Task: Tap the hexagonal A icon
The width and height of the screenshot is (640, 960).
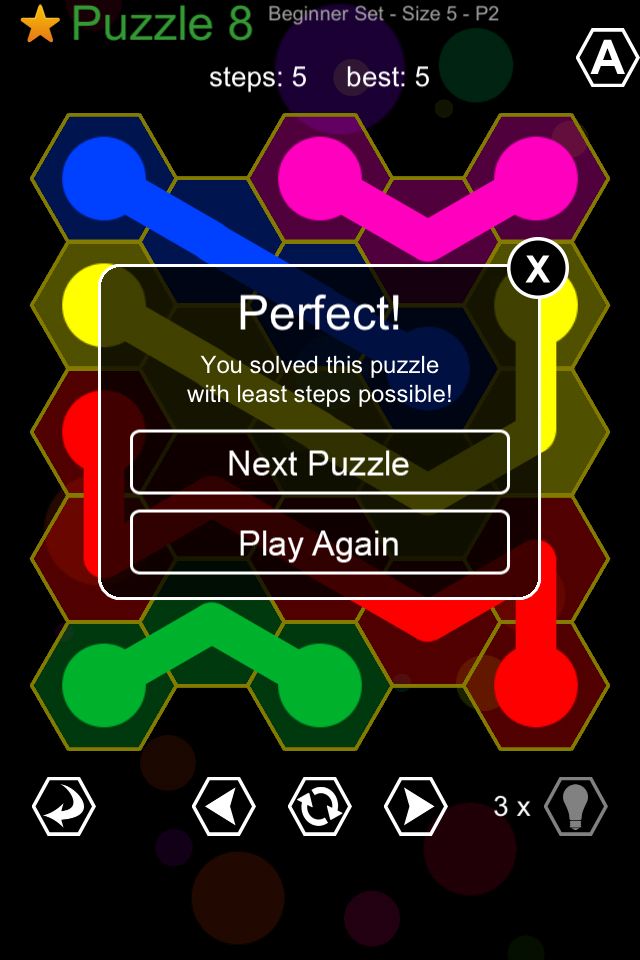Action: (607, 60)
